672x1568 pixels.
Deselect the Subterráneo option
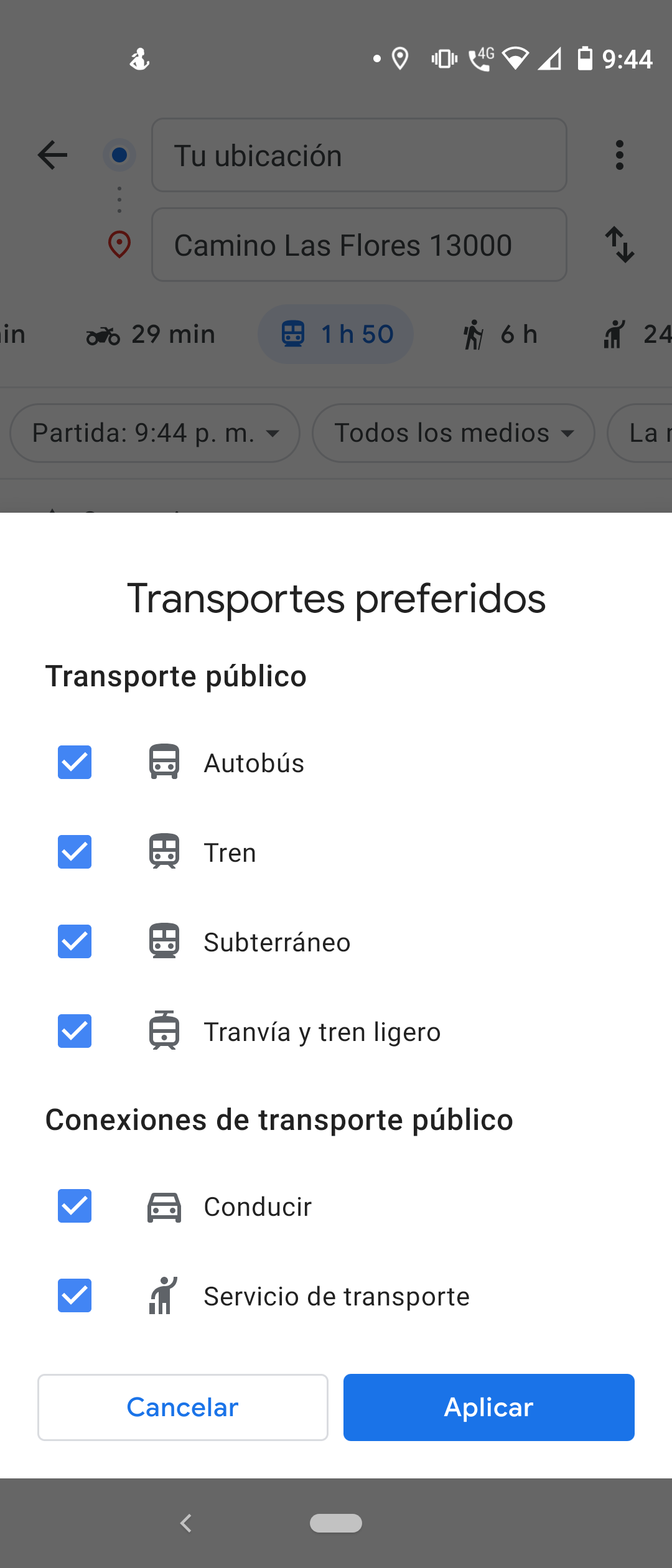click(75, 941)
